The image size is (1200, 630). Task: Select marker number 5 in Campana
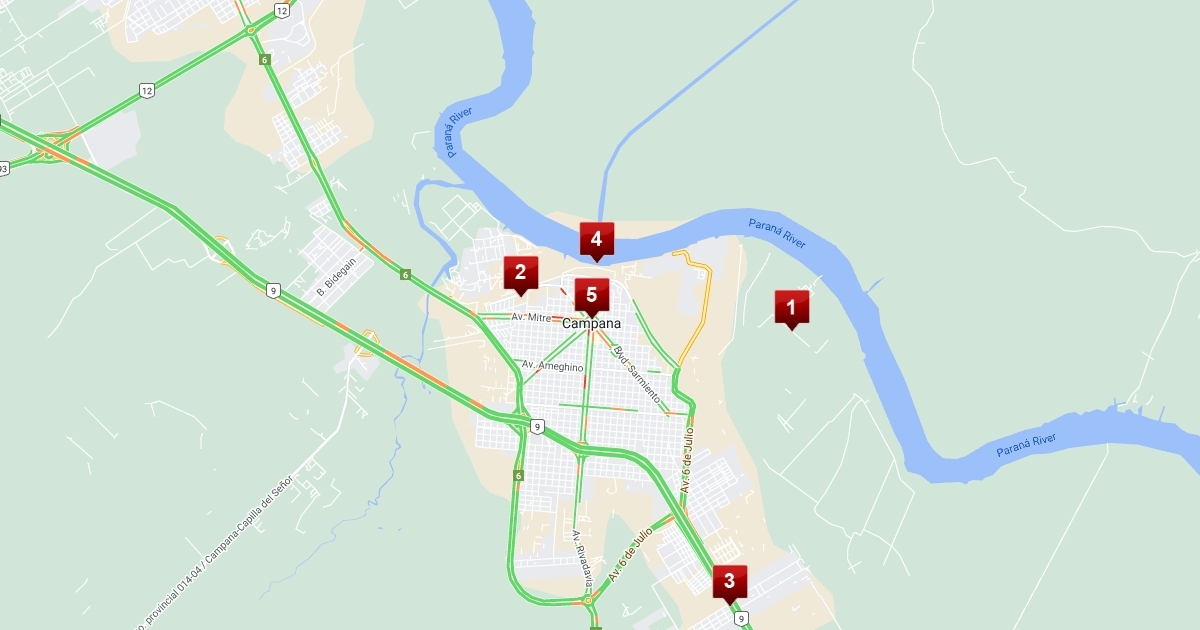pos(591,296)
